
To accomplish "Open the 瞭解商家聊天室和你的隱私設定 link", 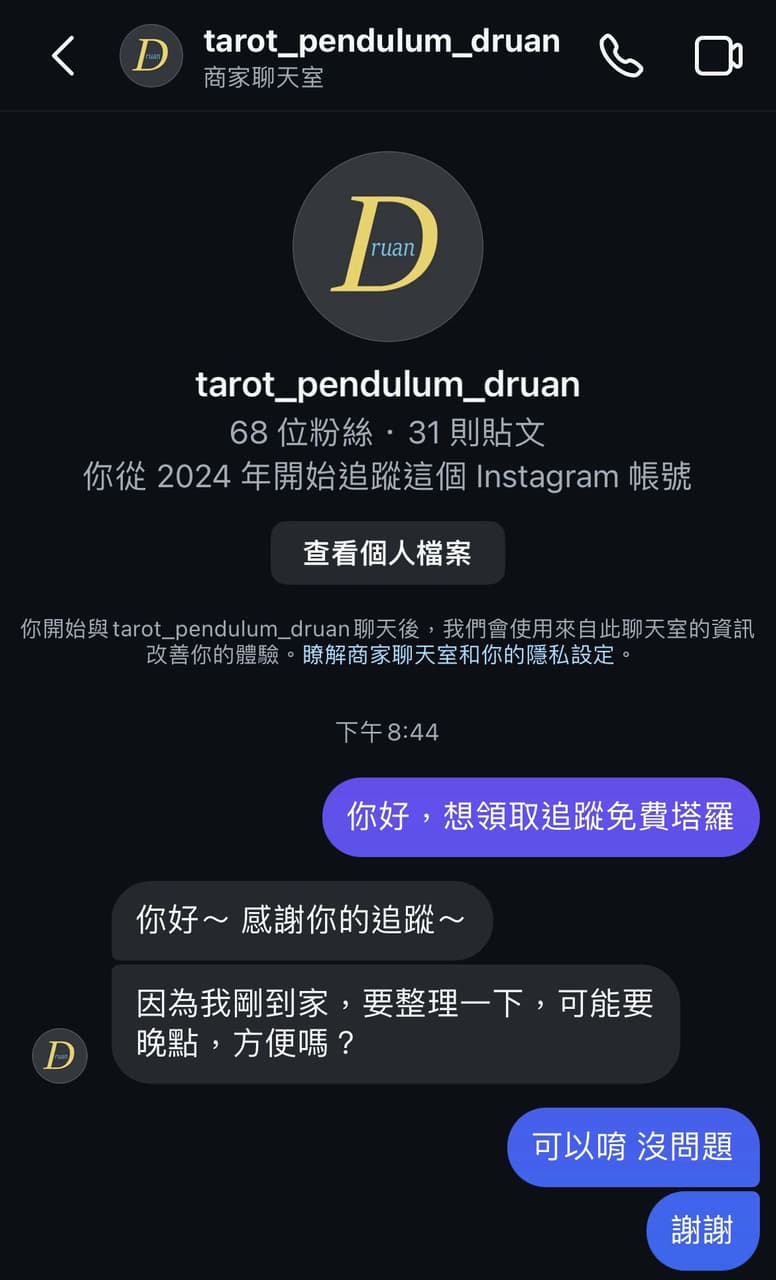I will [x=458, y=656].
